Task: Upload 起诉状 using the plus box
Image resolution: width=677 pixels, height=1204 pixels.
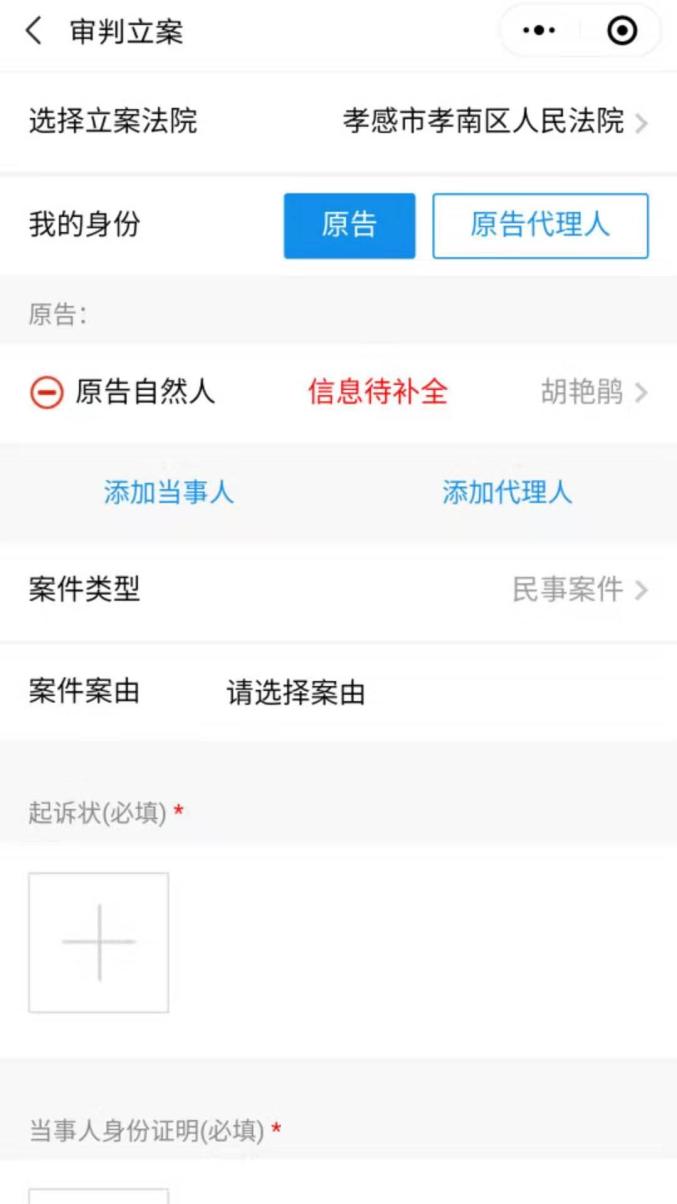Action: point(98,942)
